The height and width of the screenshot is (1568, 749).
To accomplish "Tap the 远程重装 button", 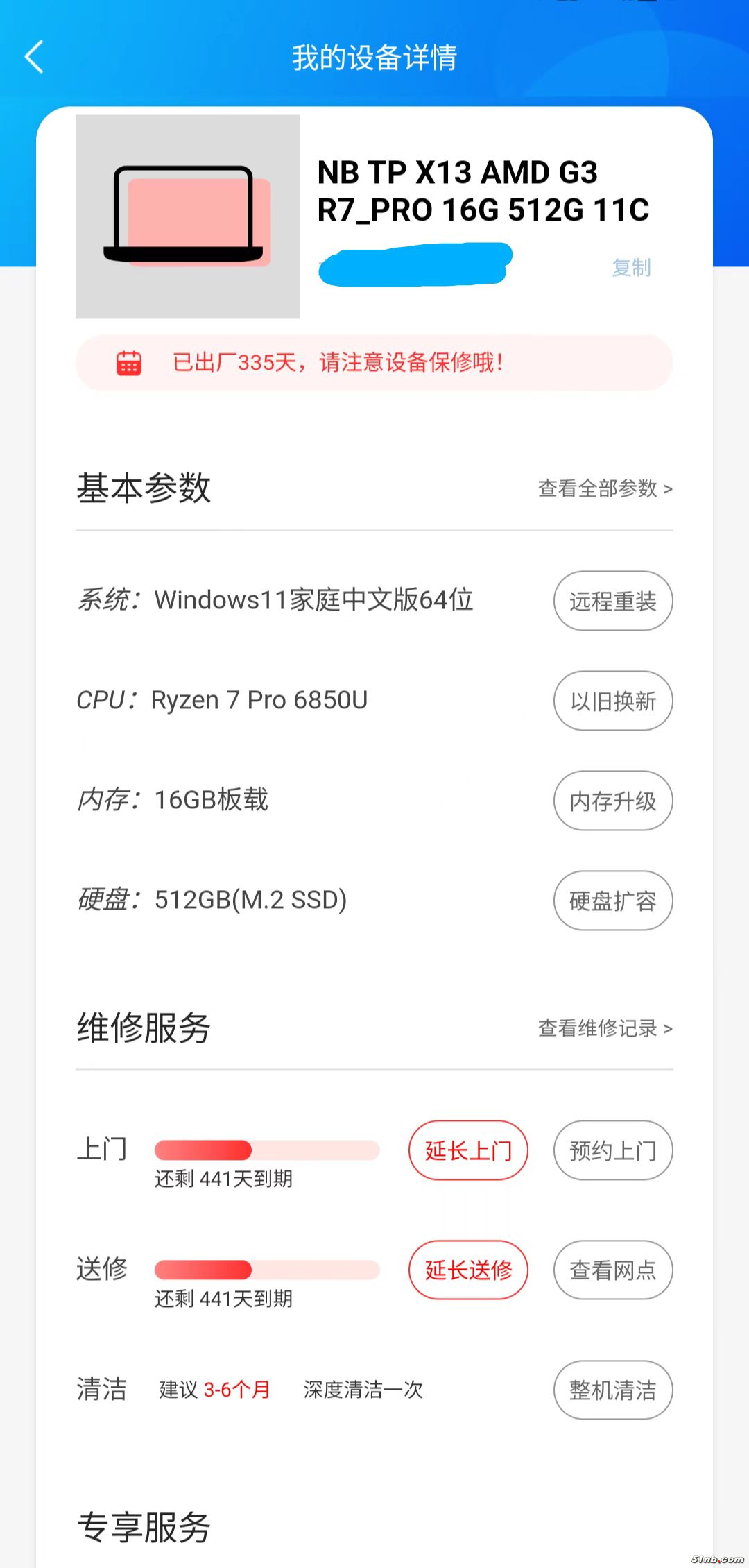I will 613,601.
